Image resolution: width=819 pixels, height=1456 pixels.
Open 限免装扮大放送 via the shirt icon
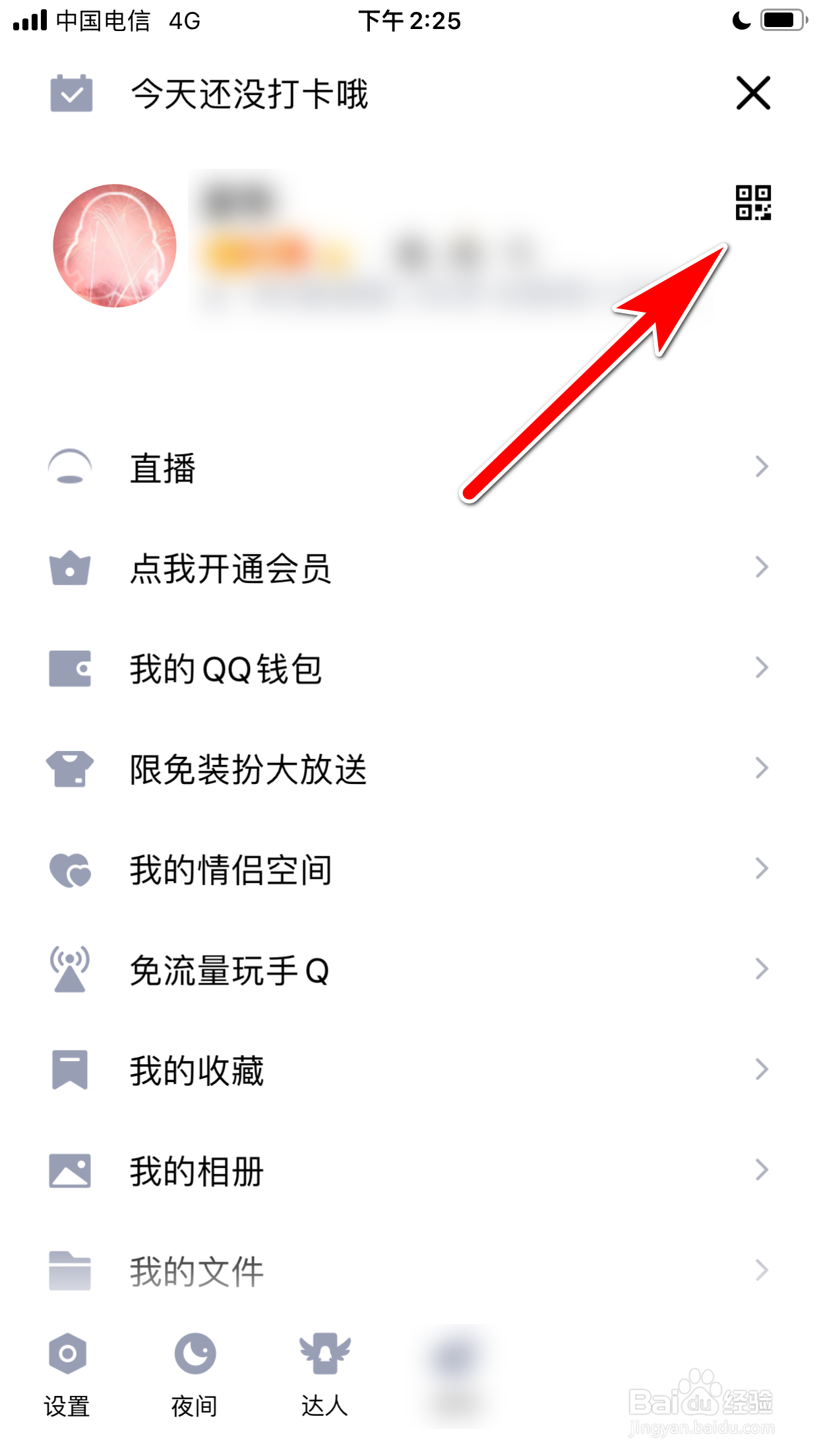[x=71, y=769]
